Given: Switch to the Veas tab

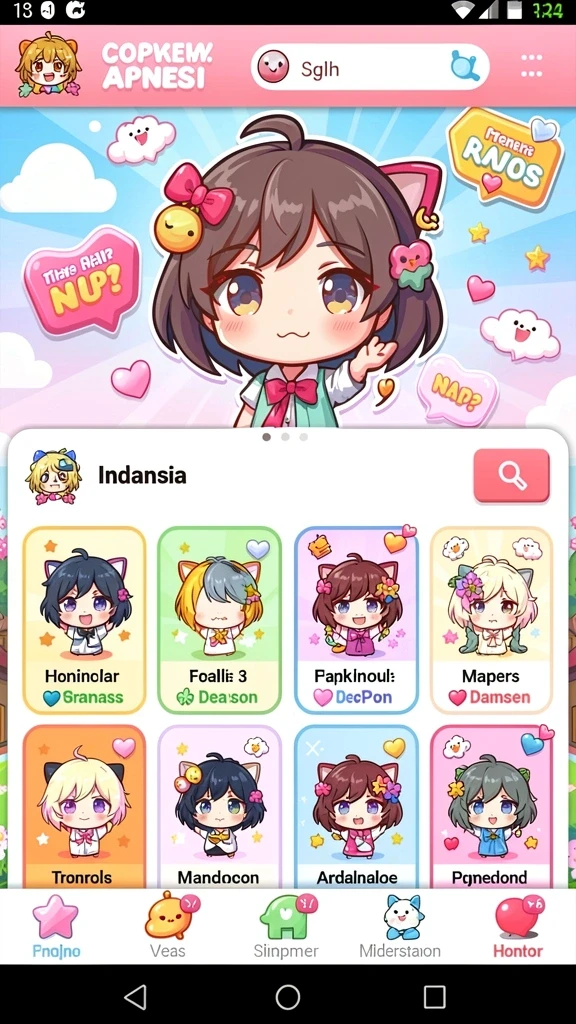Looking at the screenshot, I should 170,926.
